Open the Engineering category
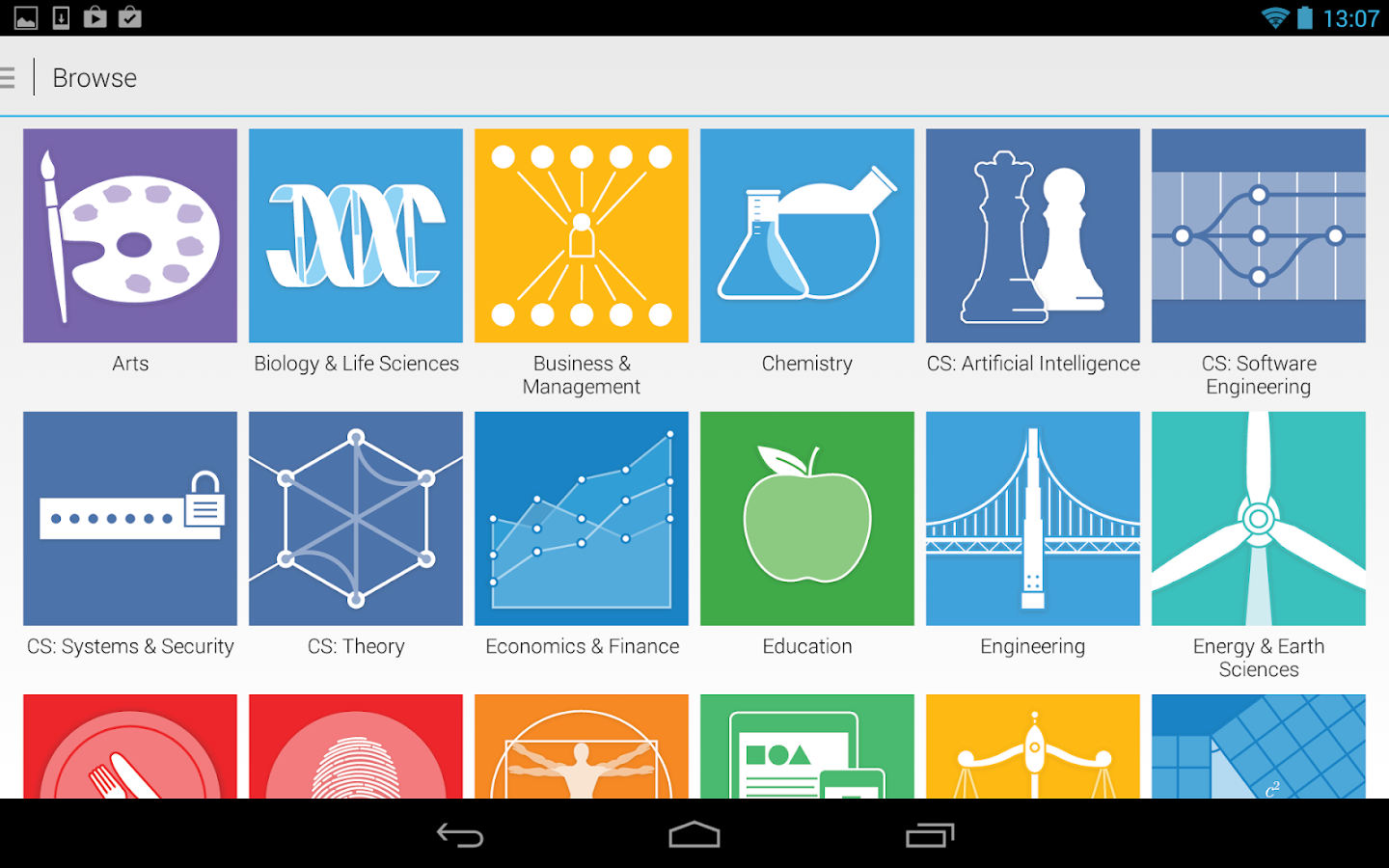Image resolution: width=1389 pixels, height=868 pixels. tap(1033, 519)
